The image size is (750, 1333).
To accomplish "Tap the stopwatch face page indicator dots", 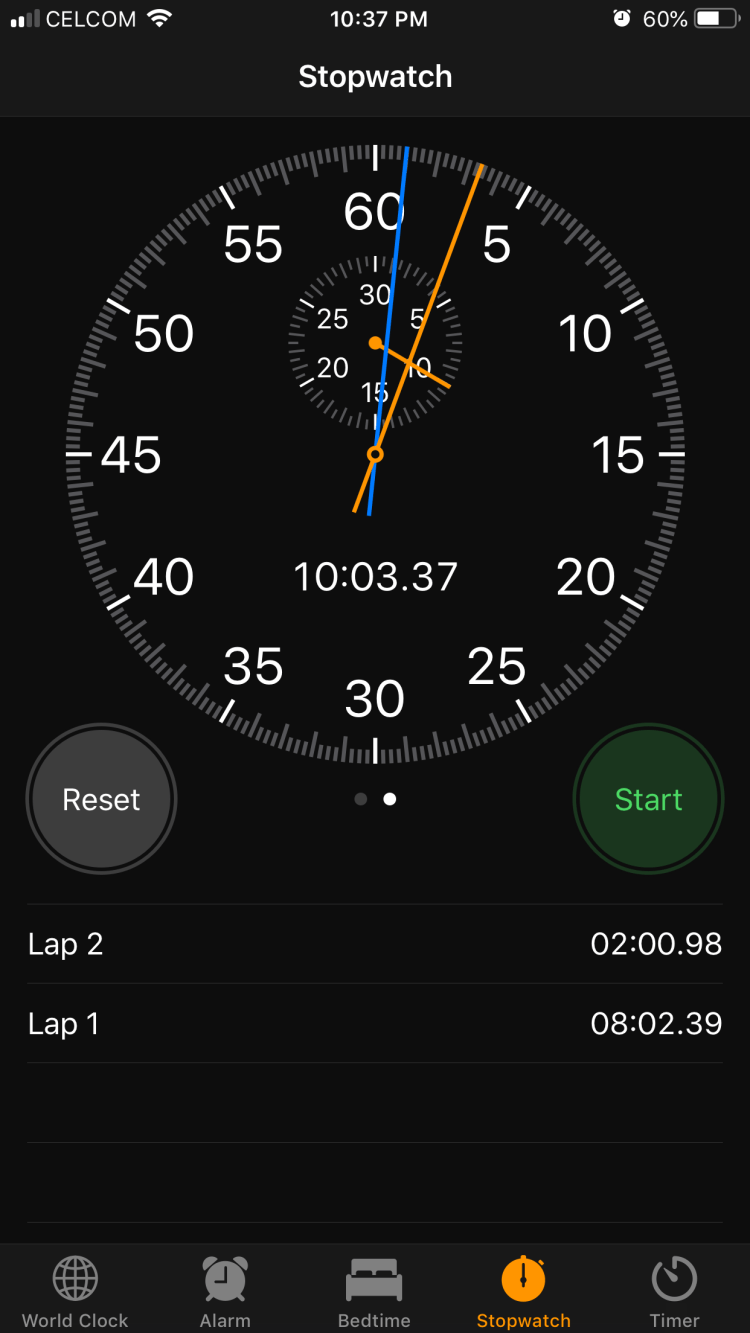I will click(x=375, y=799).
